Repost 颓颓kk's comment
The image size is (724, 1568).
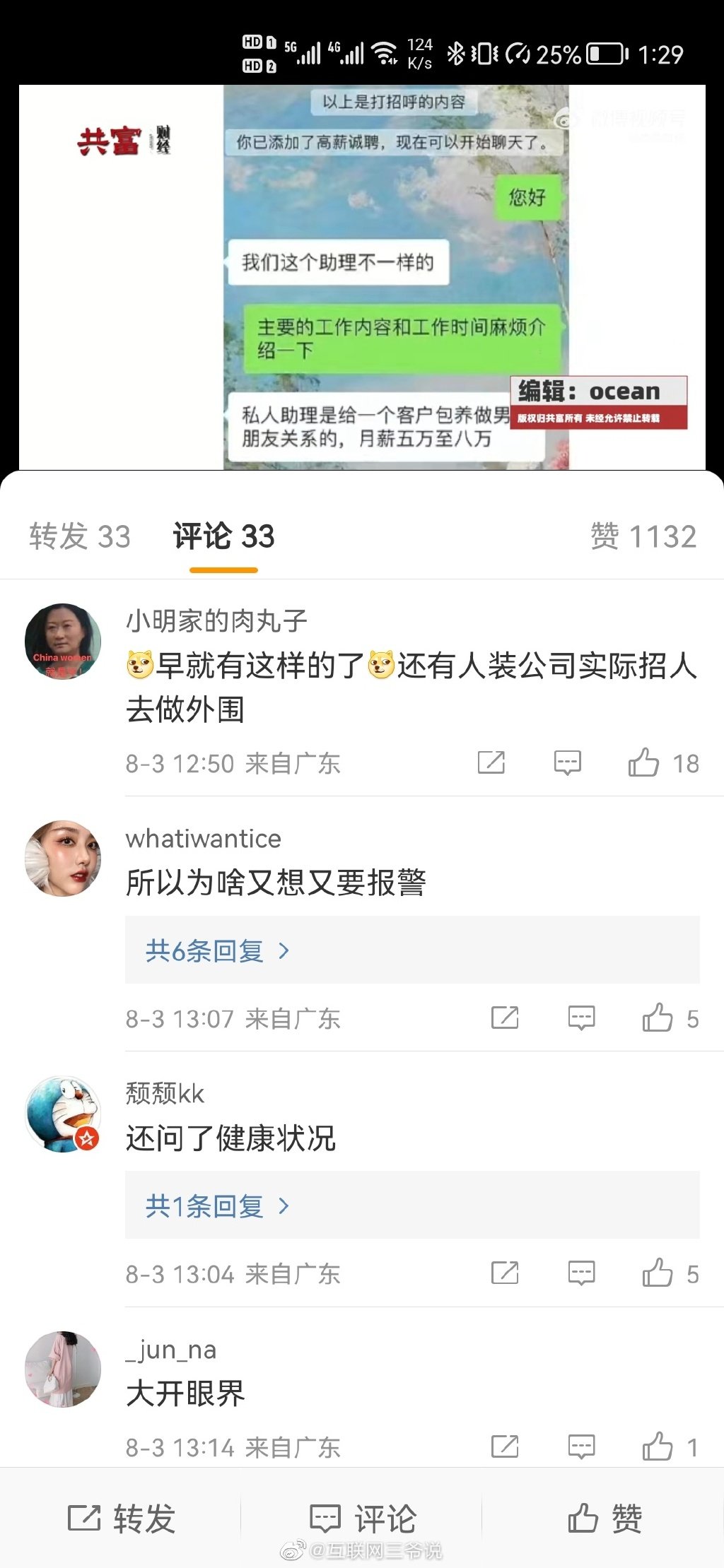[x=505, y=1274]
